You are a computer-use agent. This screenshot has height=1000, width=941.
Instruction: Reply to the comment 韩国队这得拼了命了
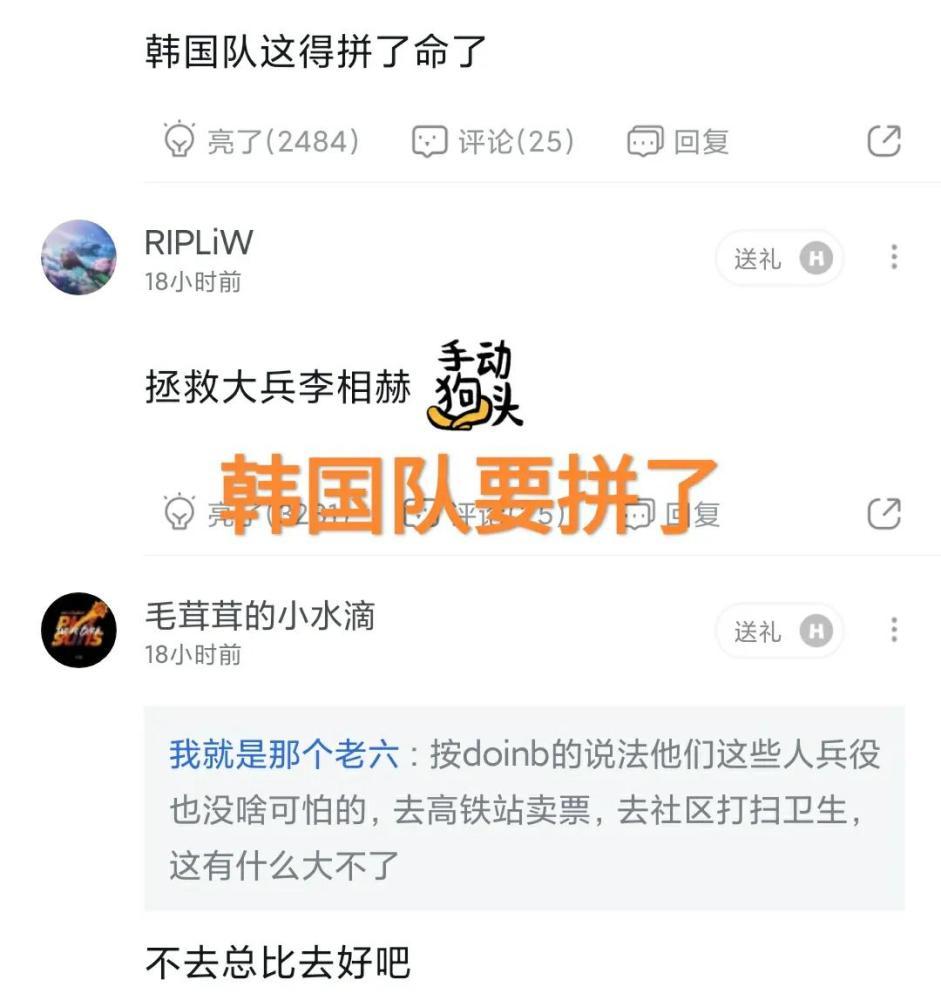(x=678, y=141)
